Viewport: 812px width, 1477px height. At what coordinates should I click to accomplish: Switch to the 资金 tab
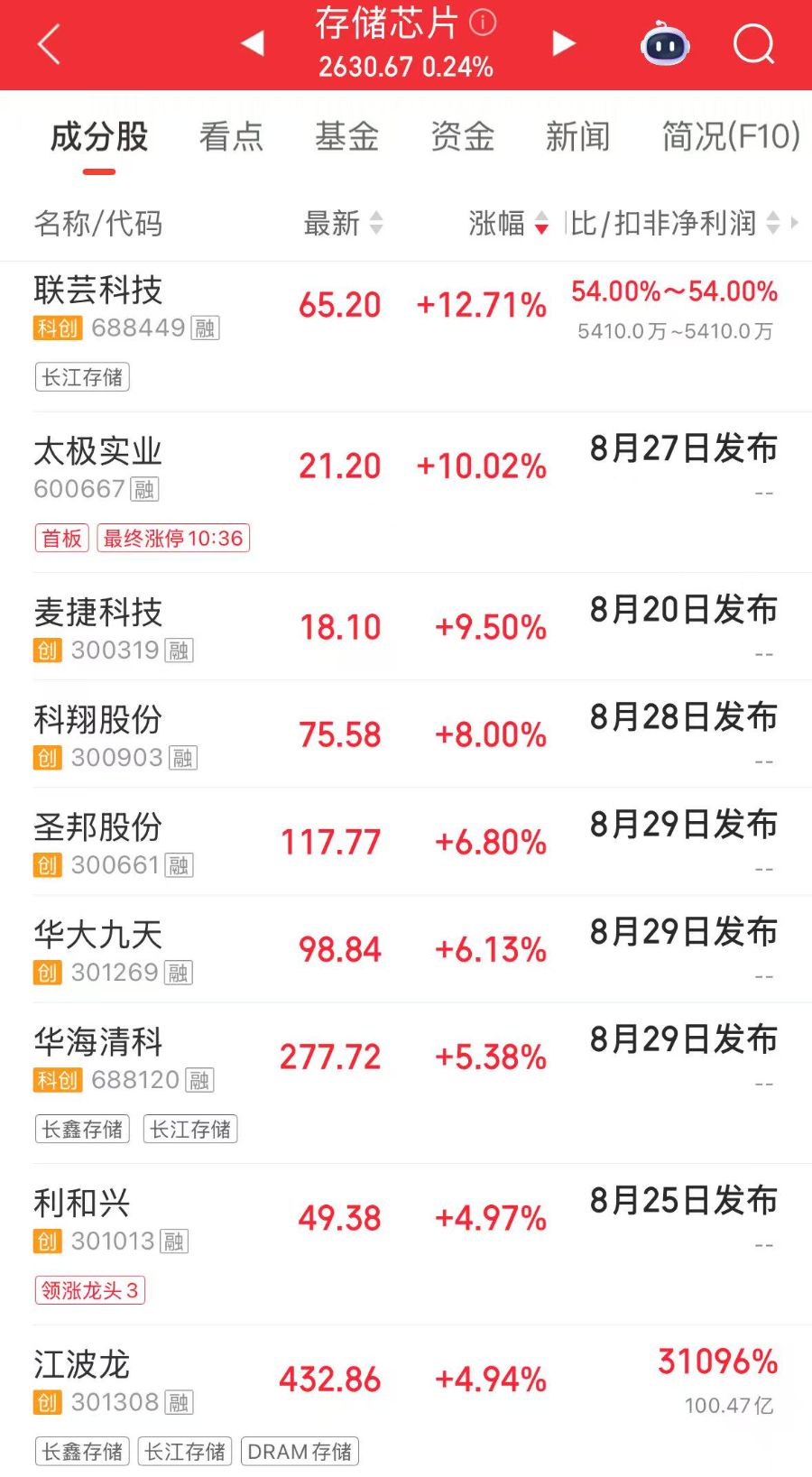pos(462,137)
